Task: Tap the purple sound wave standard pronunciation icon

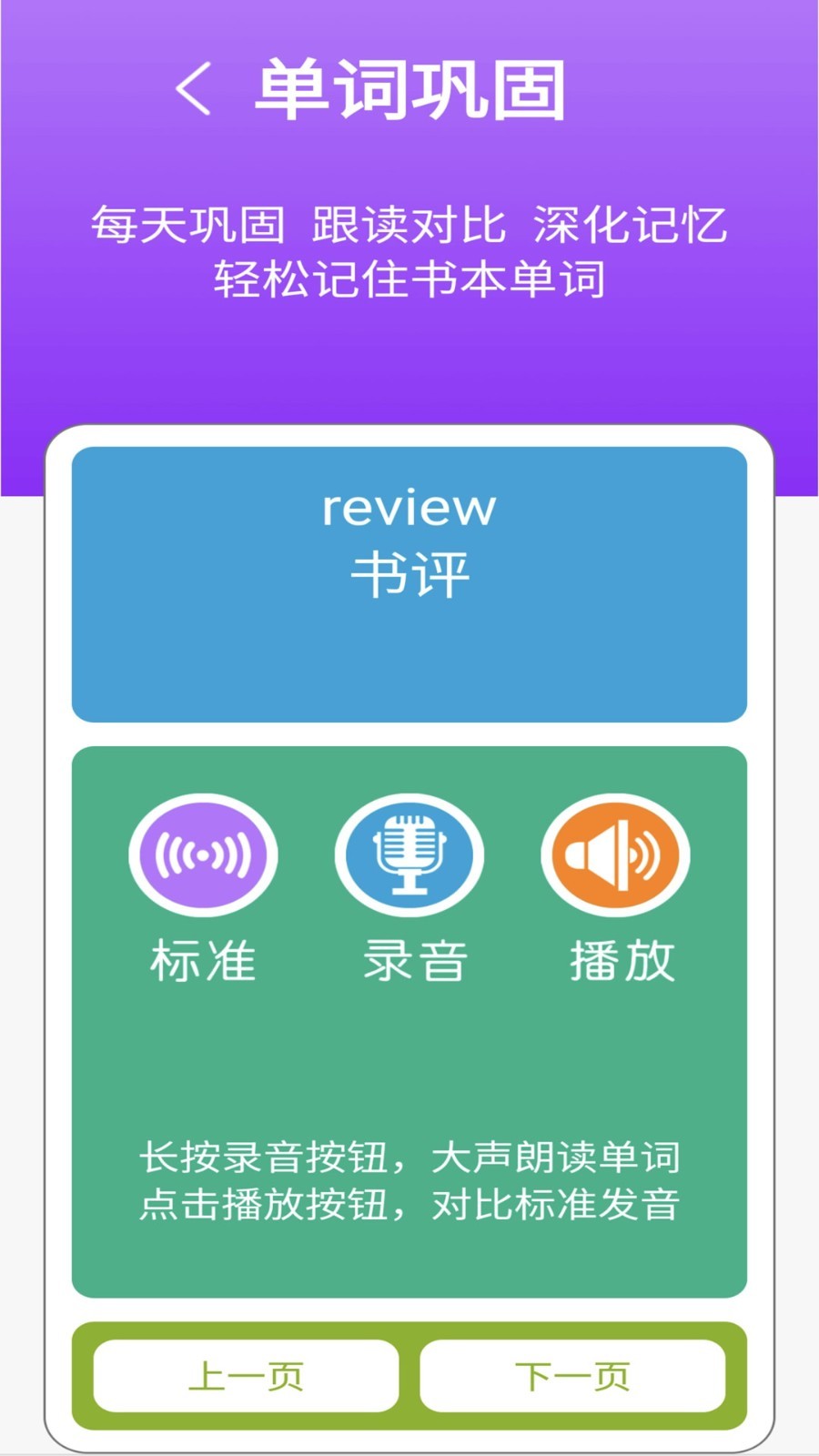Action: tap(203, 854)
